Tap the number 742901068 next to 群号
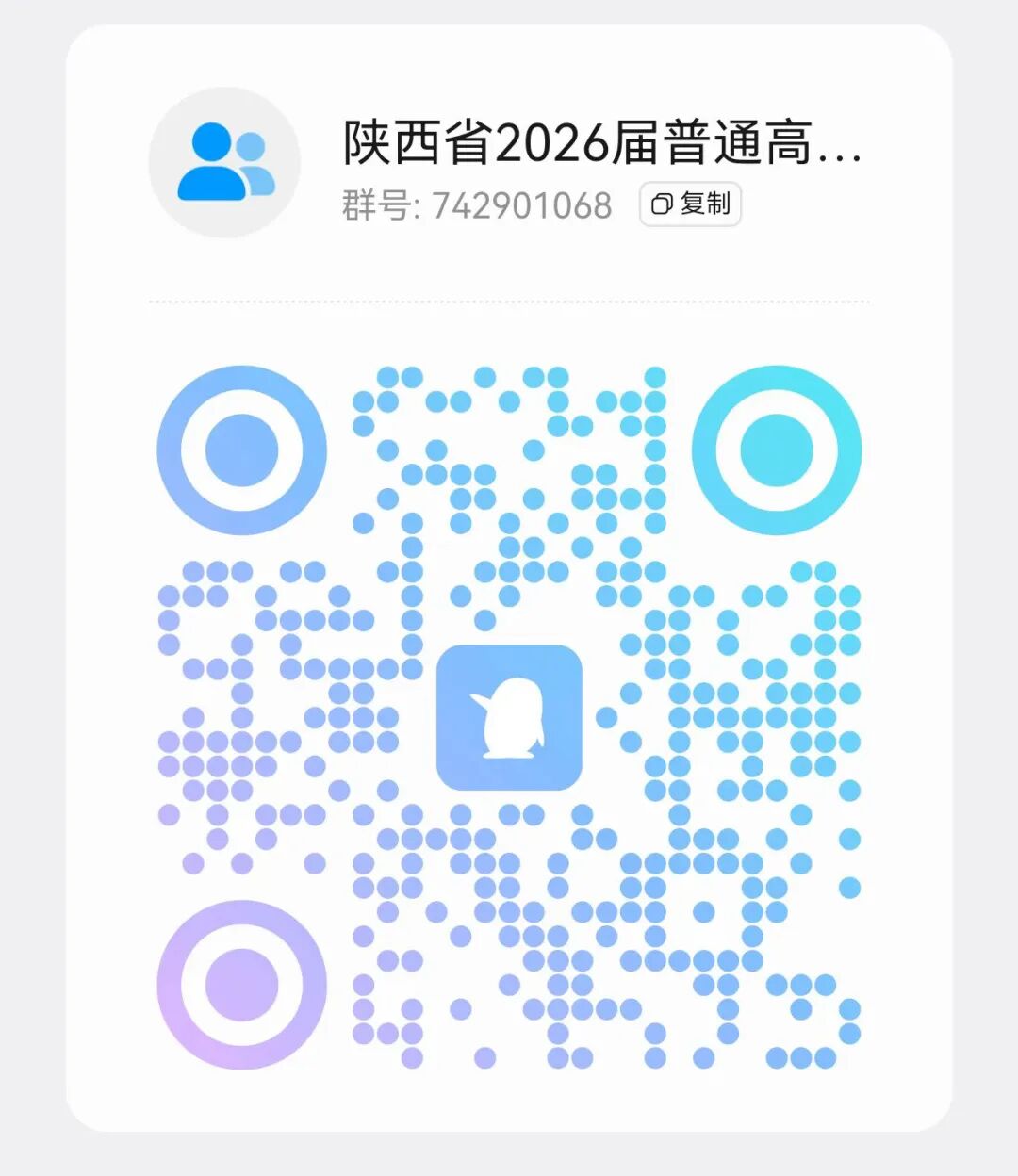The width and height of the screenshot is (1018, 1176). (x=521, y=204)
